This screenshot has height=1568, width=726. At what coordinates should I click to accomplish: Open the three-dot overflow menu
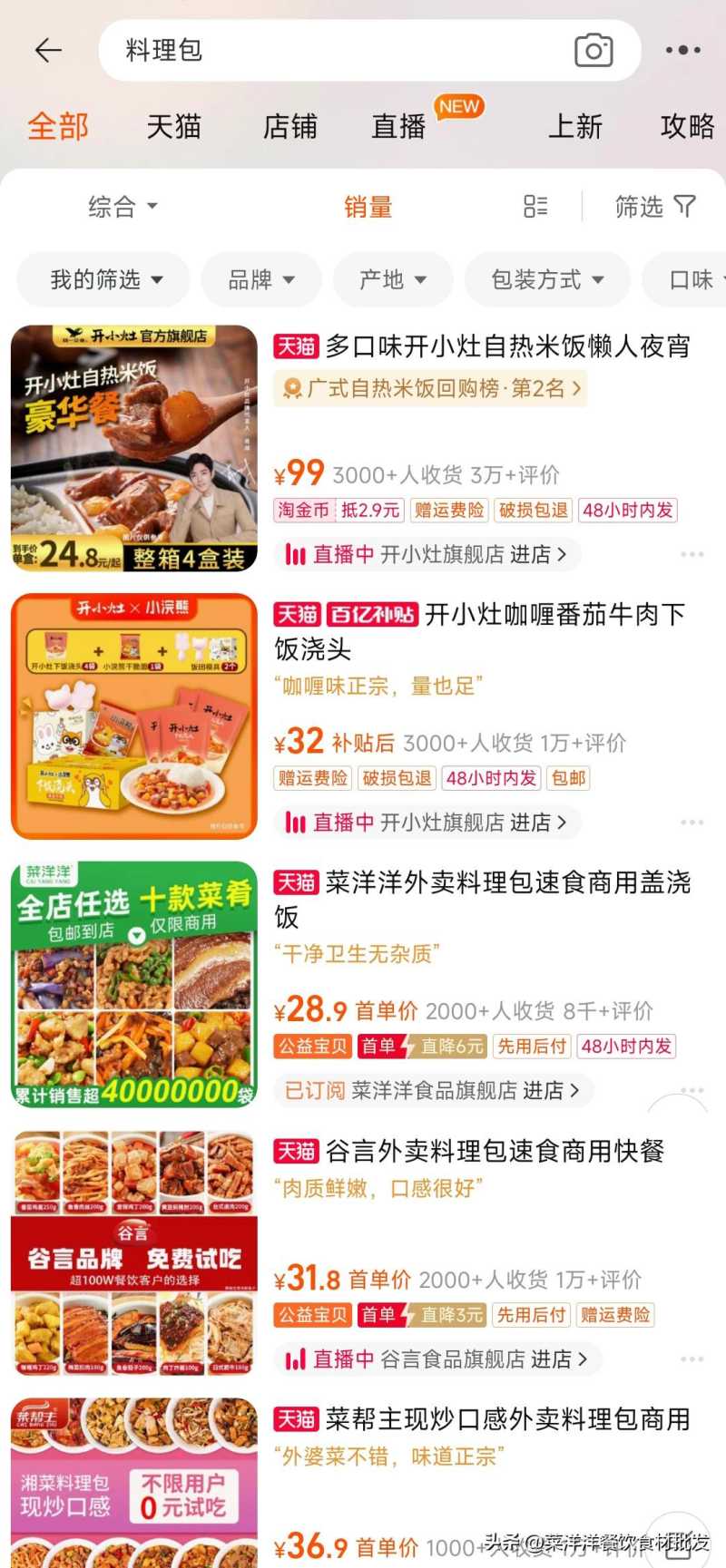[x=682, y=51]
